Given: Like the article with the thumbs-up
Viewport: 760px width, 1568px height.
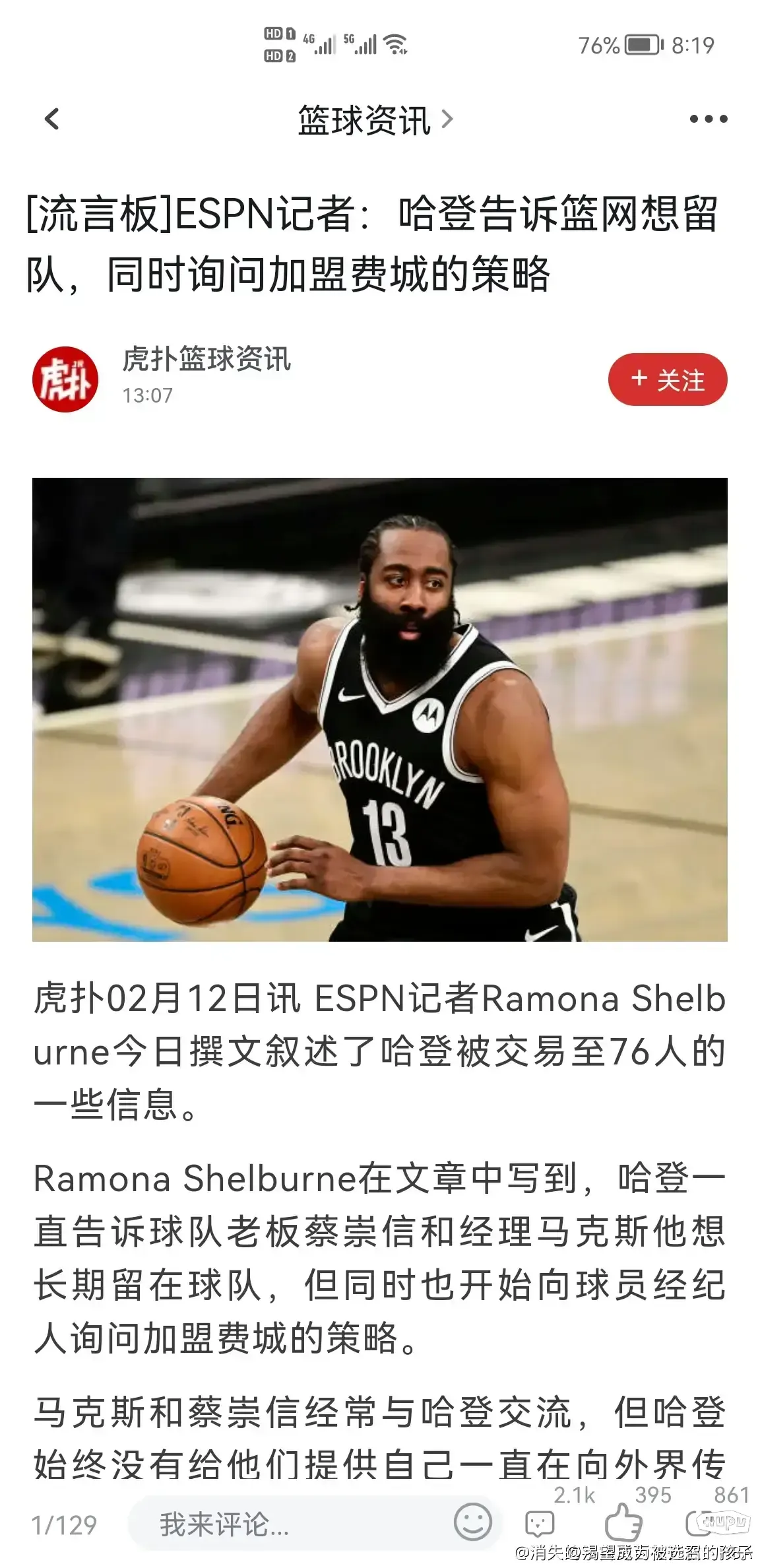Looking at the screenshot, I should (x=623, y=1521).
